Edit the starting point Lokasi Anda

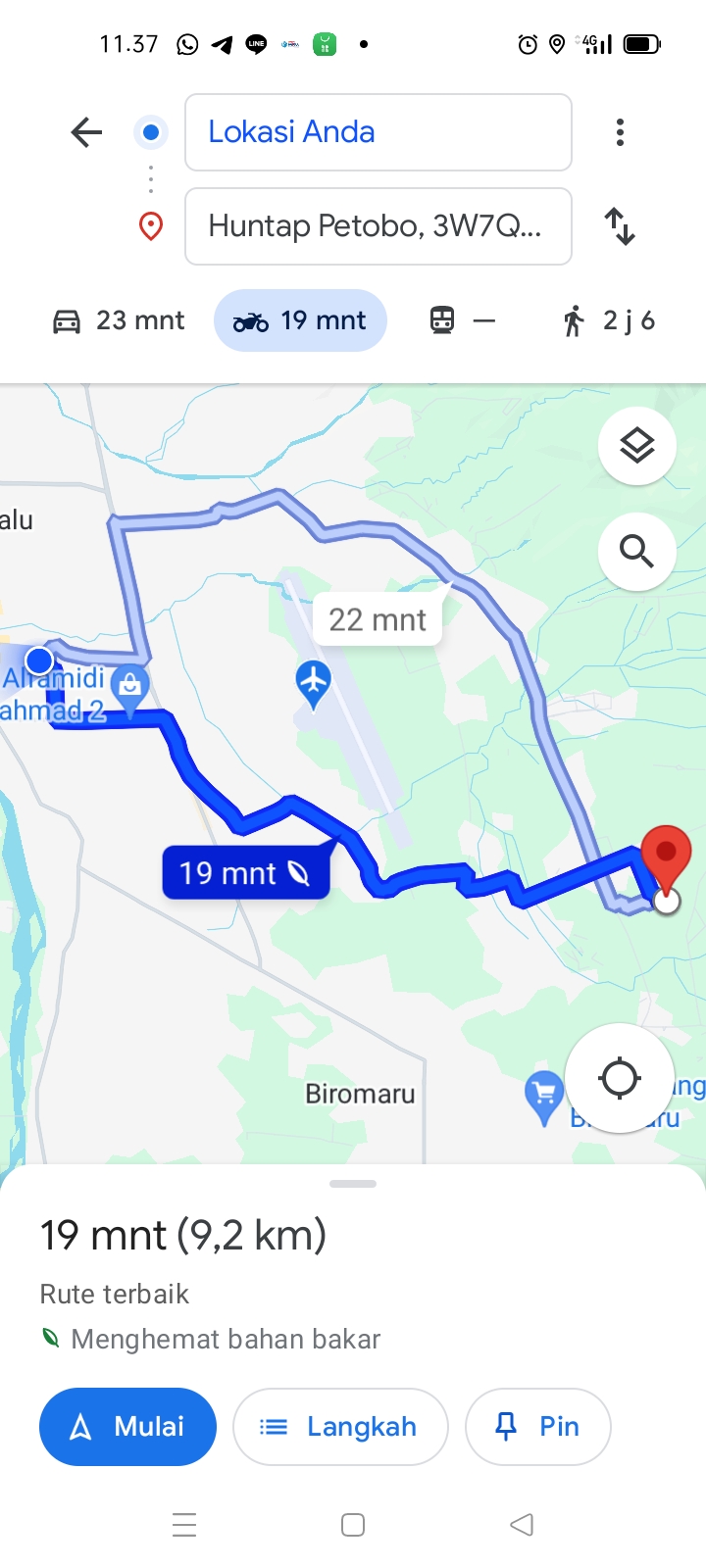pyautogui.click(x=378, y=132)
